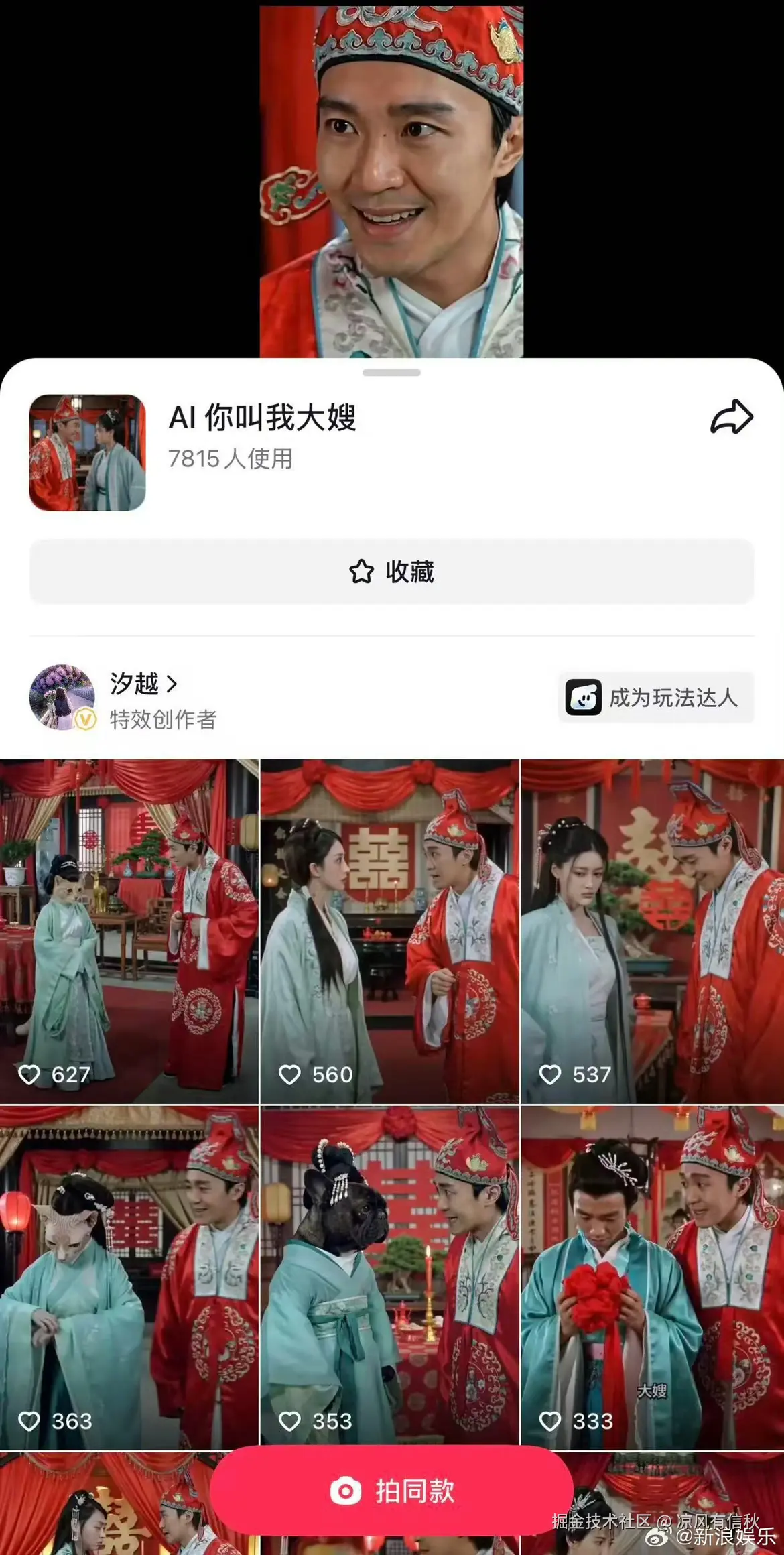The width and height of the screenshot is (784, 1555).
Task: Tap the drag handle at the panel top
Action: tap(392, 372)
